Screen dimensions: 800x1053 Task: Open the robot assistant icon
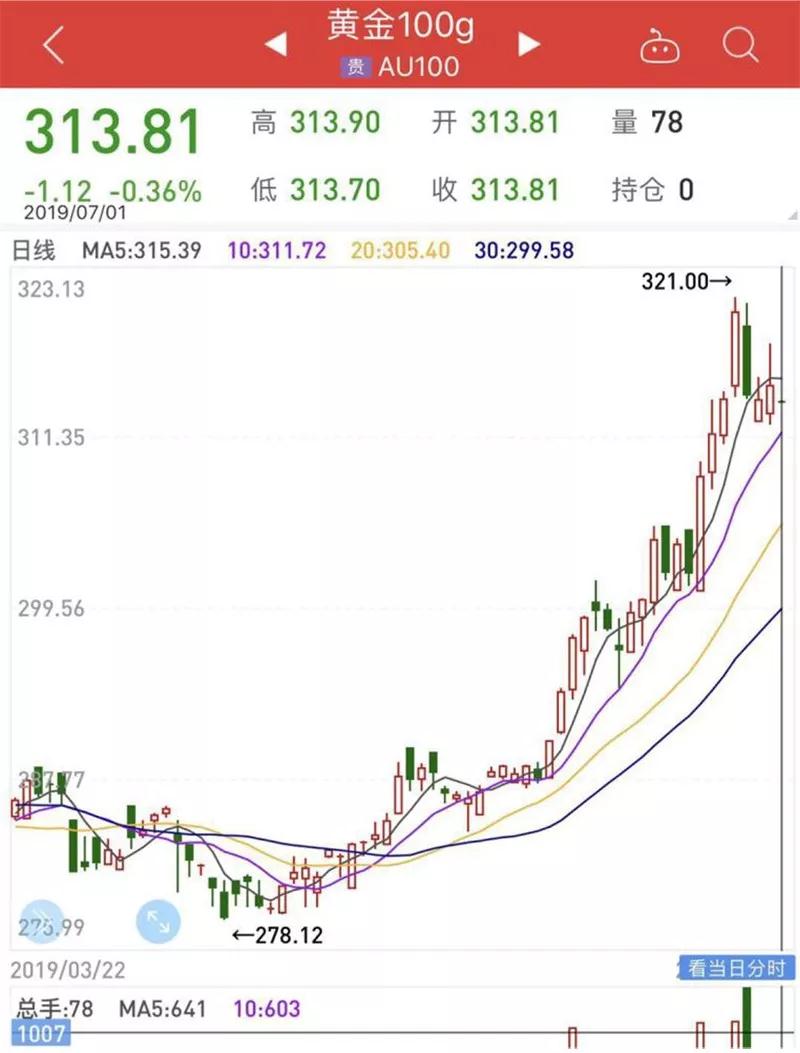tap(659, 46)
